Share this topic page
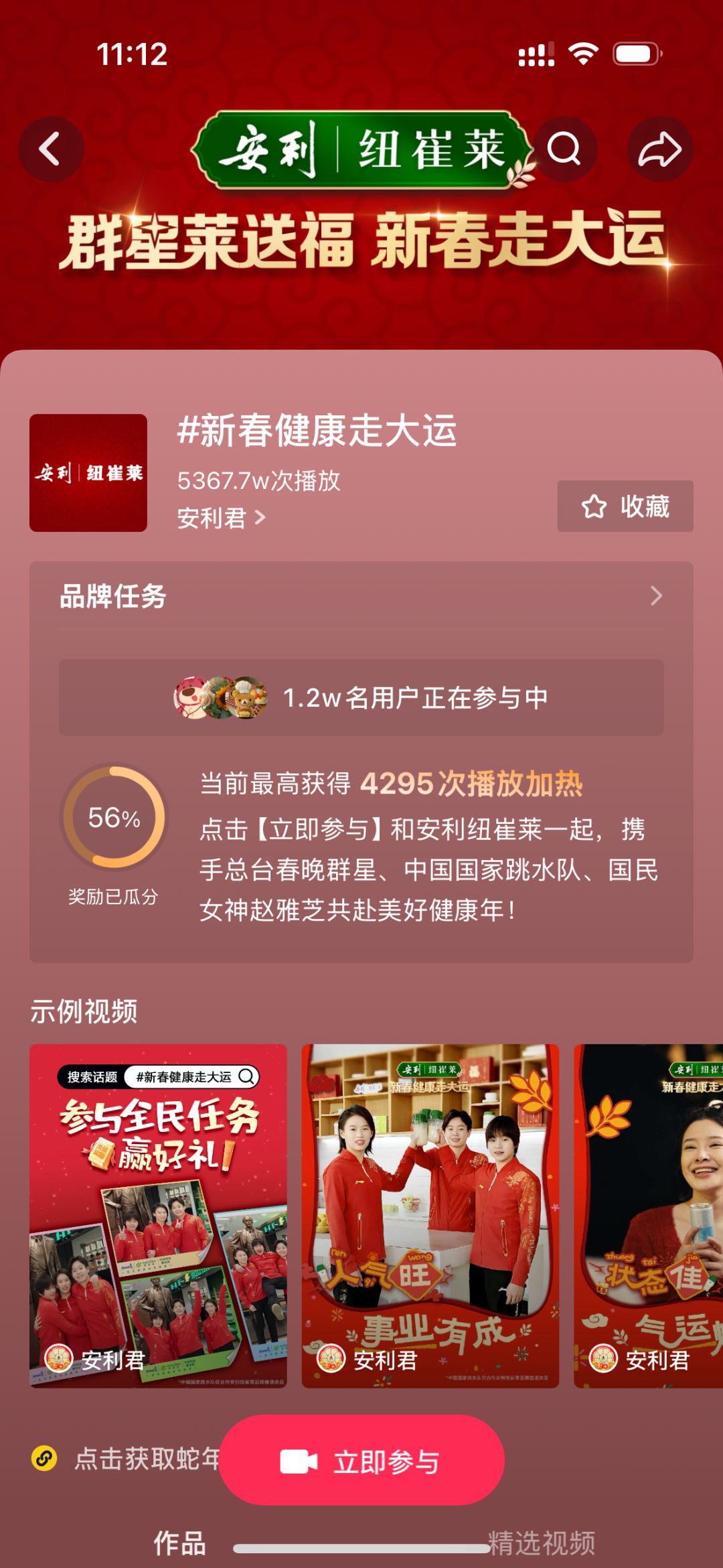723x1568 pixels. pos(659,149)
